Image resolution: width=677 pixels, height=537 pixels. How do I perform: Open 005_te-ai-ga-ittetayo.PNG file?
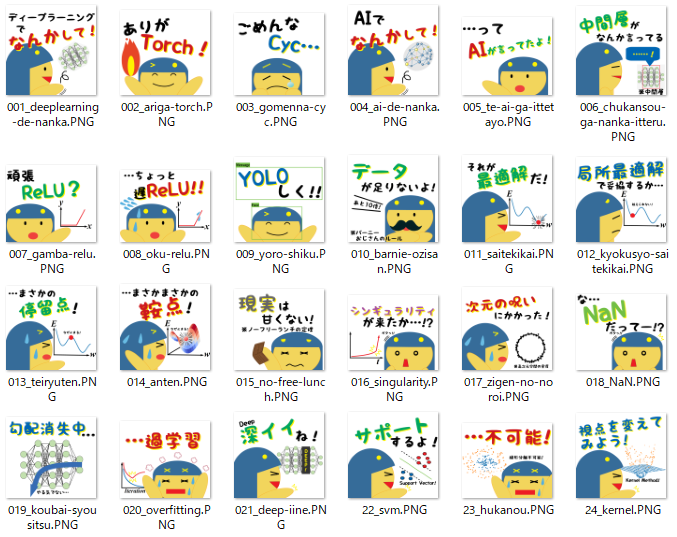coord(504,54)
